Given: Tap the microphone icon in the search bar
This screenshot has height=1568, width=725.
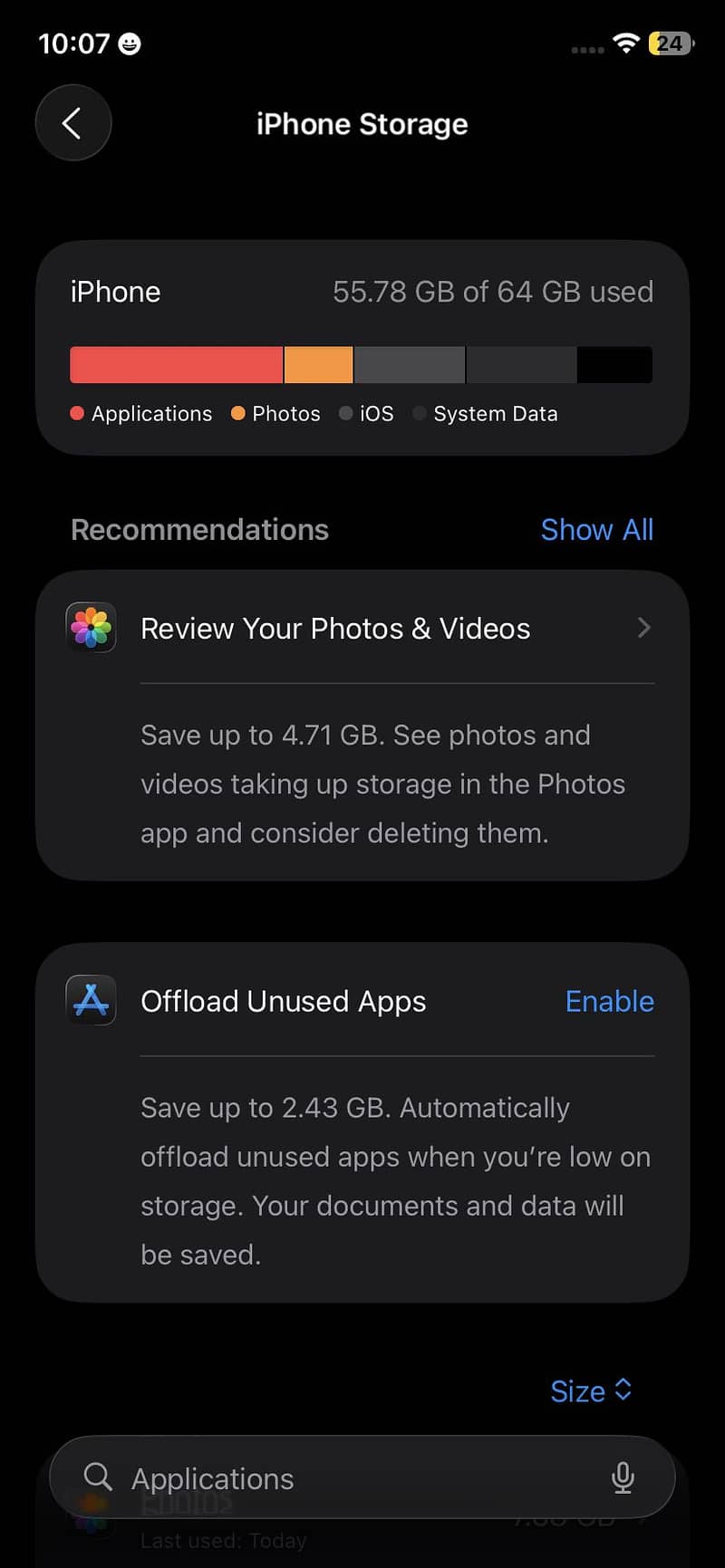Looking at the screenshot, I should pyautogui.click(x=623, y=1477).
